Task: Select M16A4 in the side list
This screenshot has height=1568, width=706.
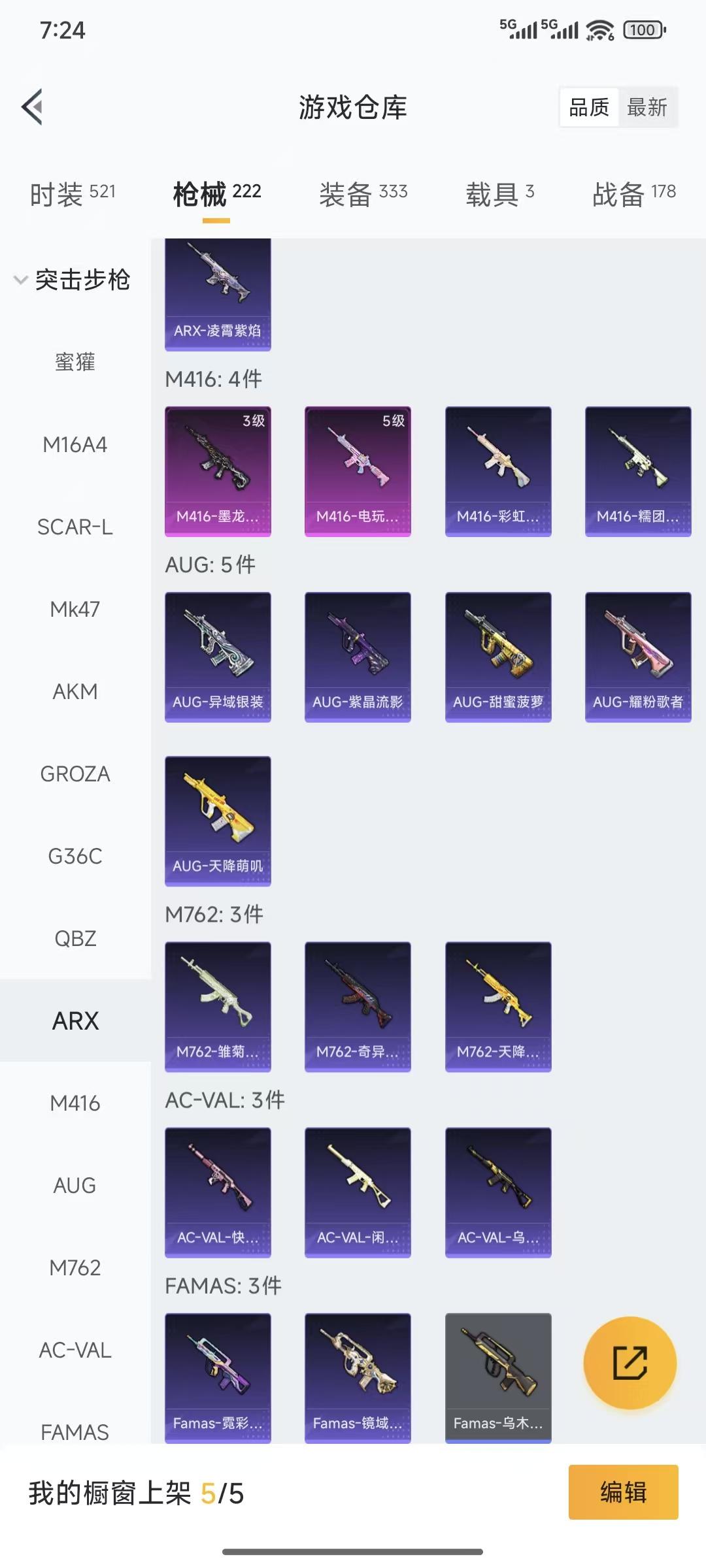Action: pyautogui.click(x=75, y=445)
